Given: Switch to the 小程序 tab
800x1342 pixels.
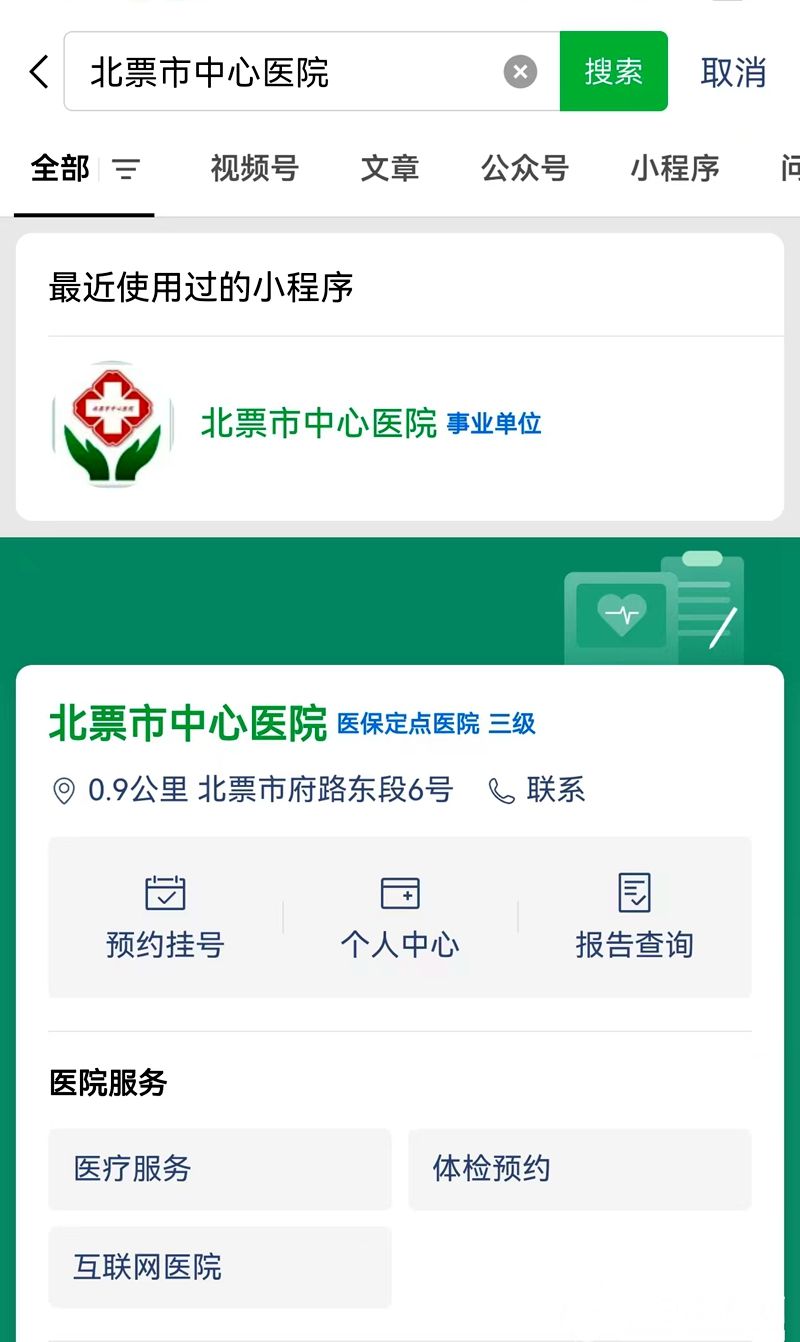Looking at the screenshot, I should (x=674, y=168).
